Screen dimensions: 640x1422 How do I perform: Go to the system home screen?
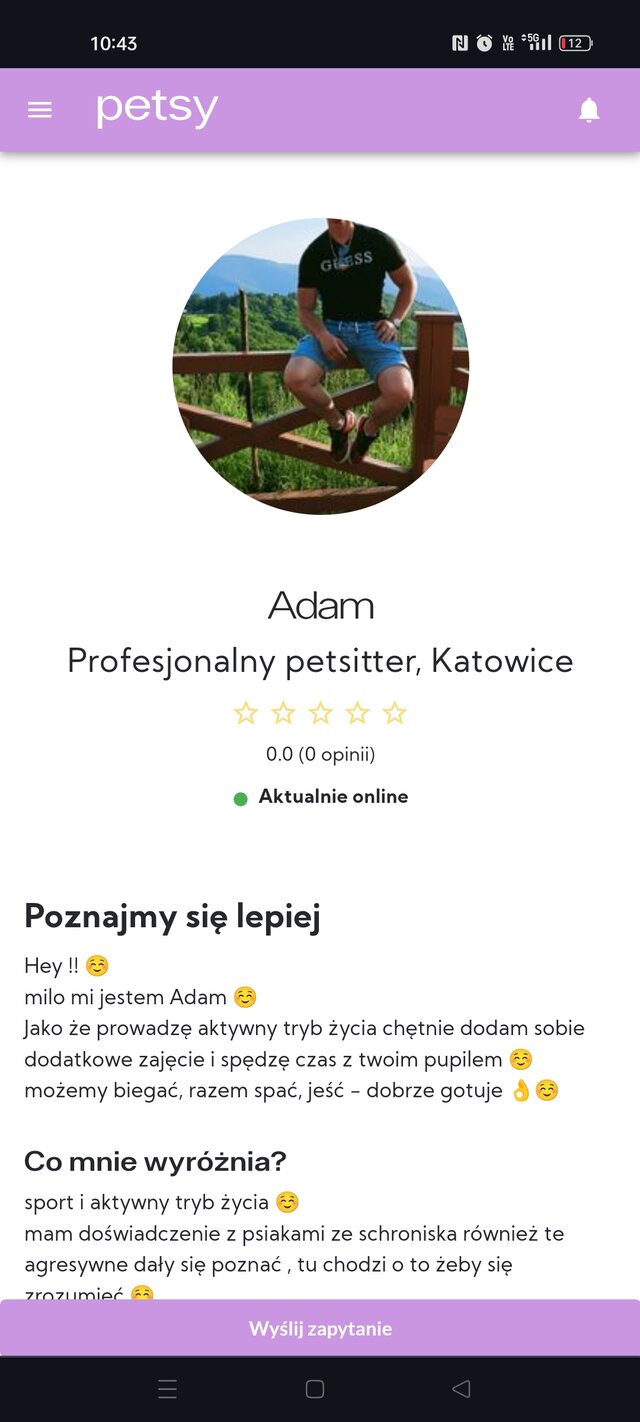(x=315, y=1389)
